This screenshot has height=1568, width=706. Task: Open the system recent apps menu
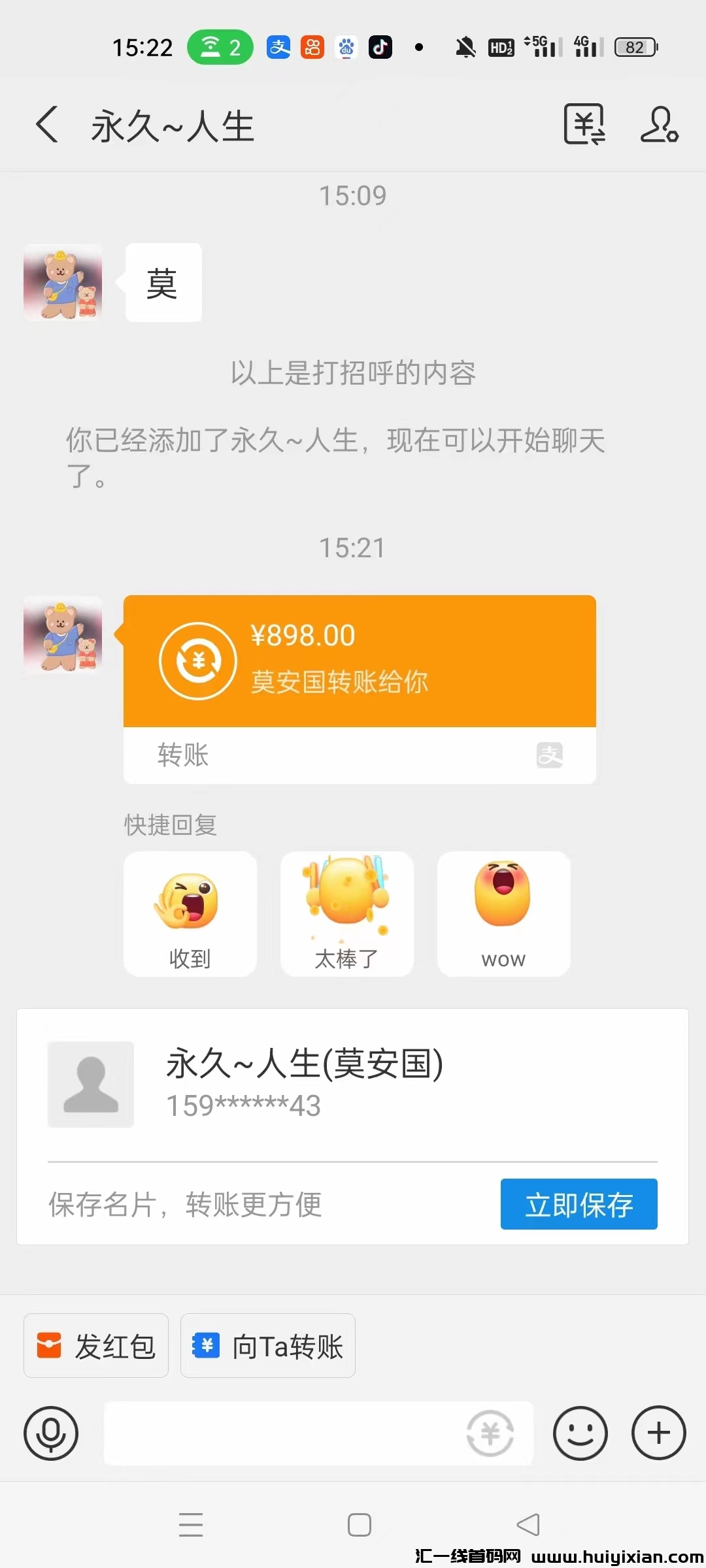[x=191, y=1525]
